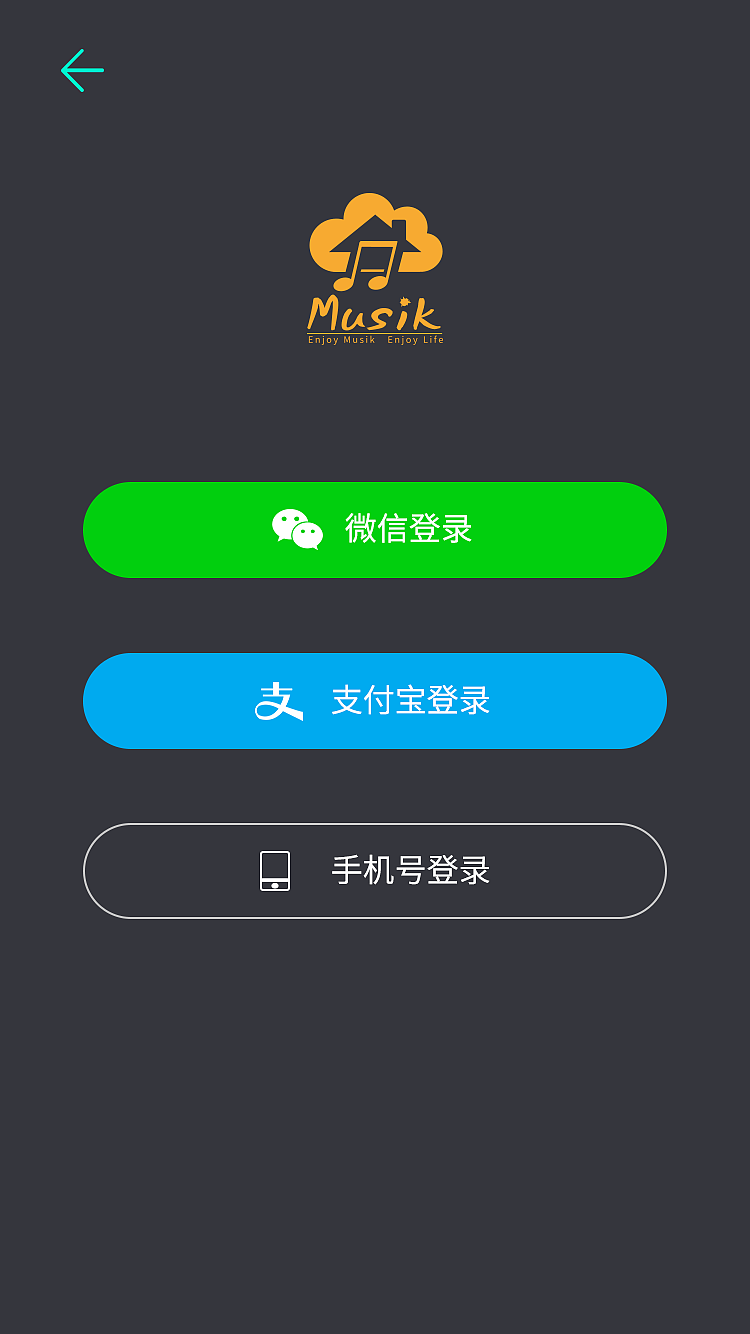Viewport: 750px width, 1334px height.
Task: Click the Enjoy Musik Enjoy Life tagline
Action: tap(374, 341)
